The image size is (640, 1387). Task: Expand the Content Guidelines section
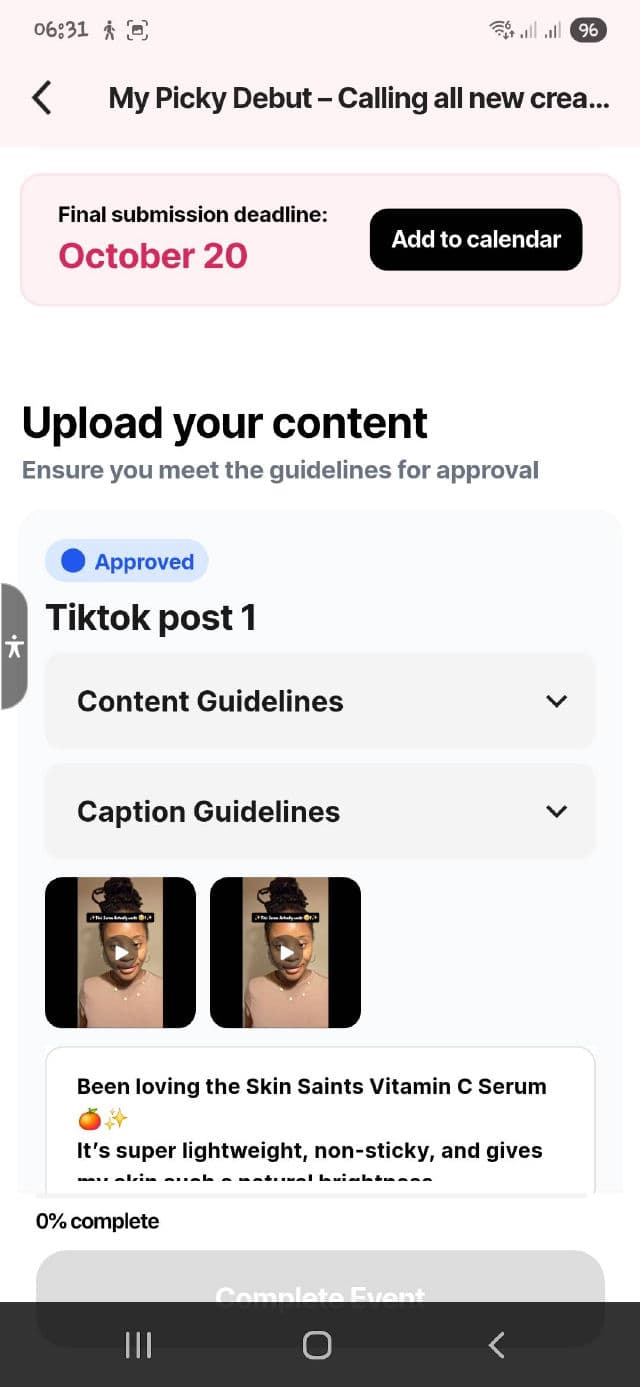[320, 702]
